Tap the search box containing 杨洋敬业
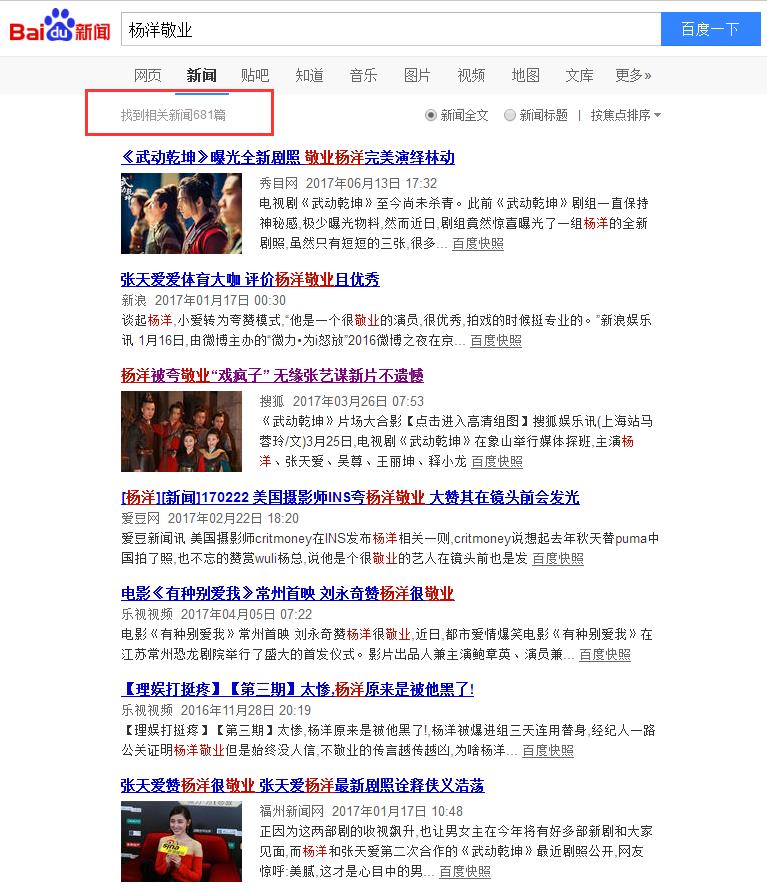Viewport: 767px width, 891px height. [x=390, y=29]
